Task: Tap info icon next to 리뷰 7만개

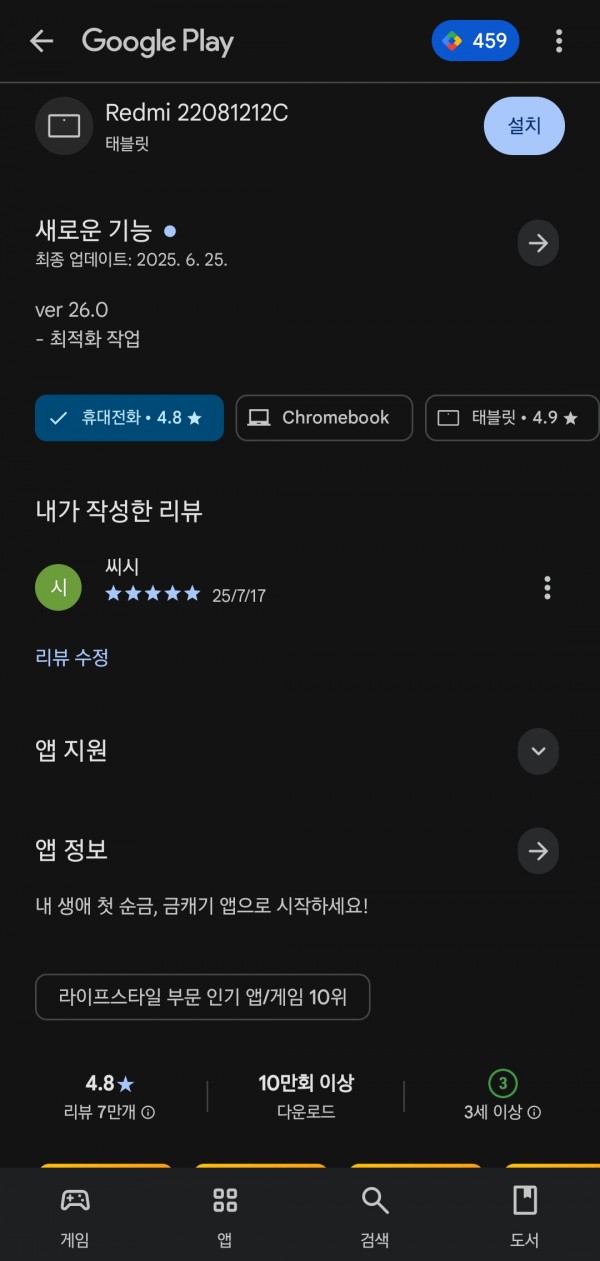Action: (148, 1112)
